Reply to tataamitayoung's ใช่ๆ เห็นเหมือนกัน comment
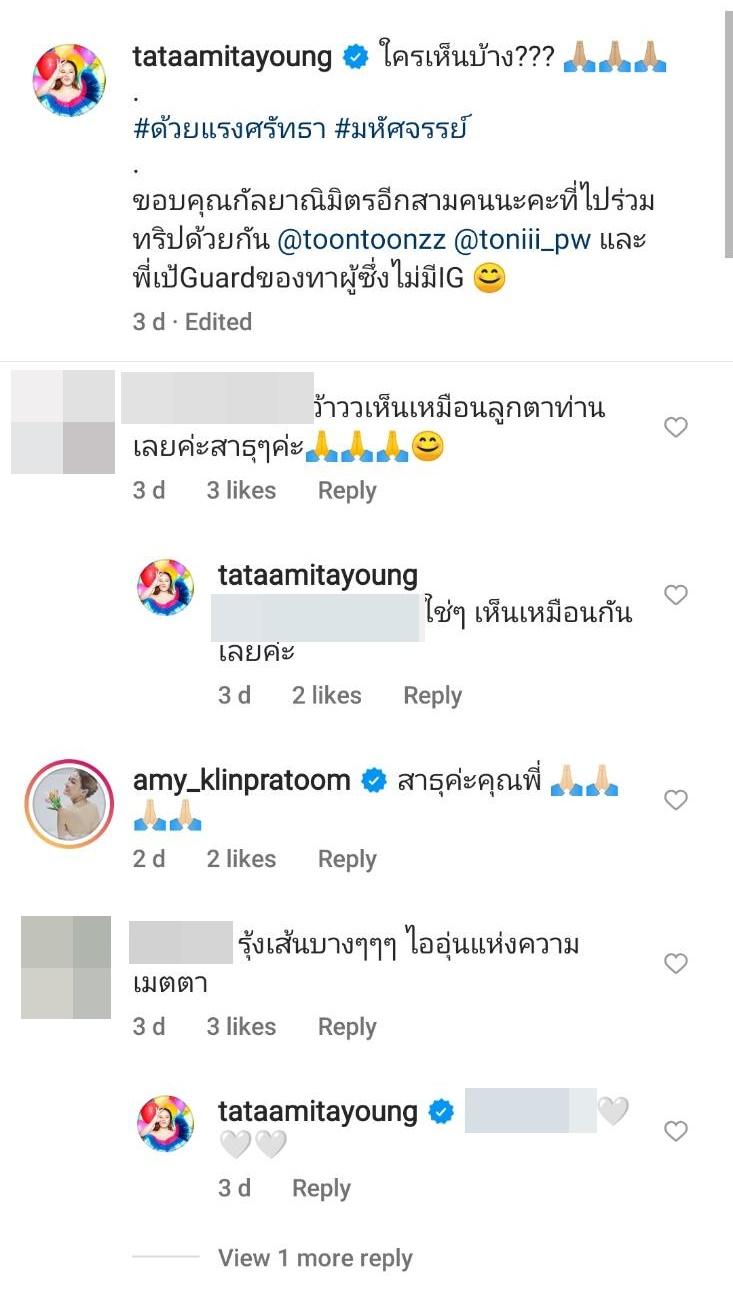This screenshot has height=1291, width=733. pos(432,696)
